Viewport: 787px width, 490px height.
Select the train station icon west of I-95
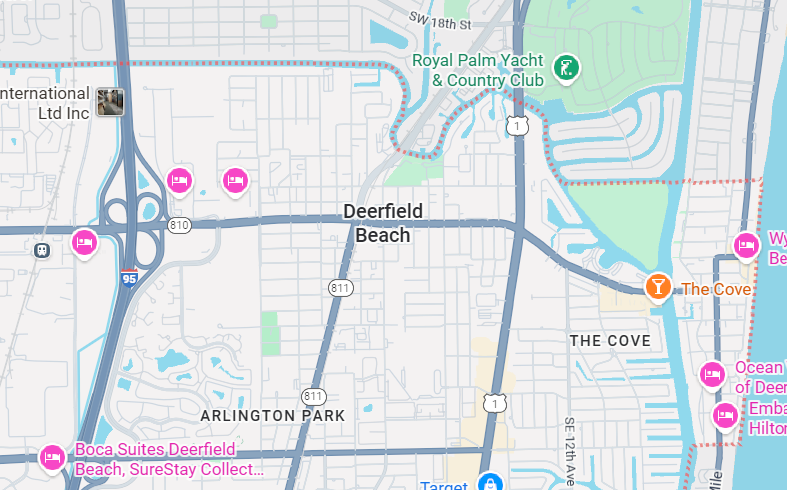tap(42, 250)
